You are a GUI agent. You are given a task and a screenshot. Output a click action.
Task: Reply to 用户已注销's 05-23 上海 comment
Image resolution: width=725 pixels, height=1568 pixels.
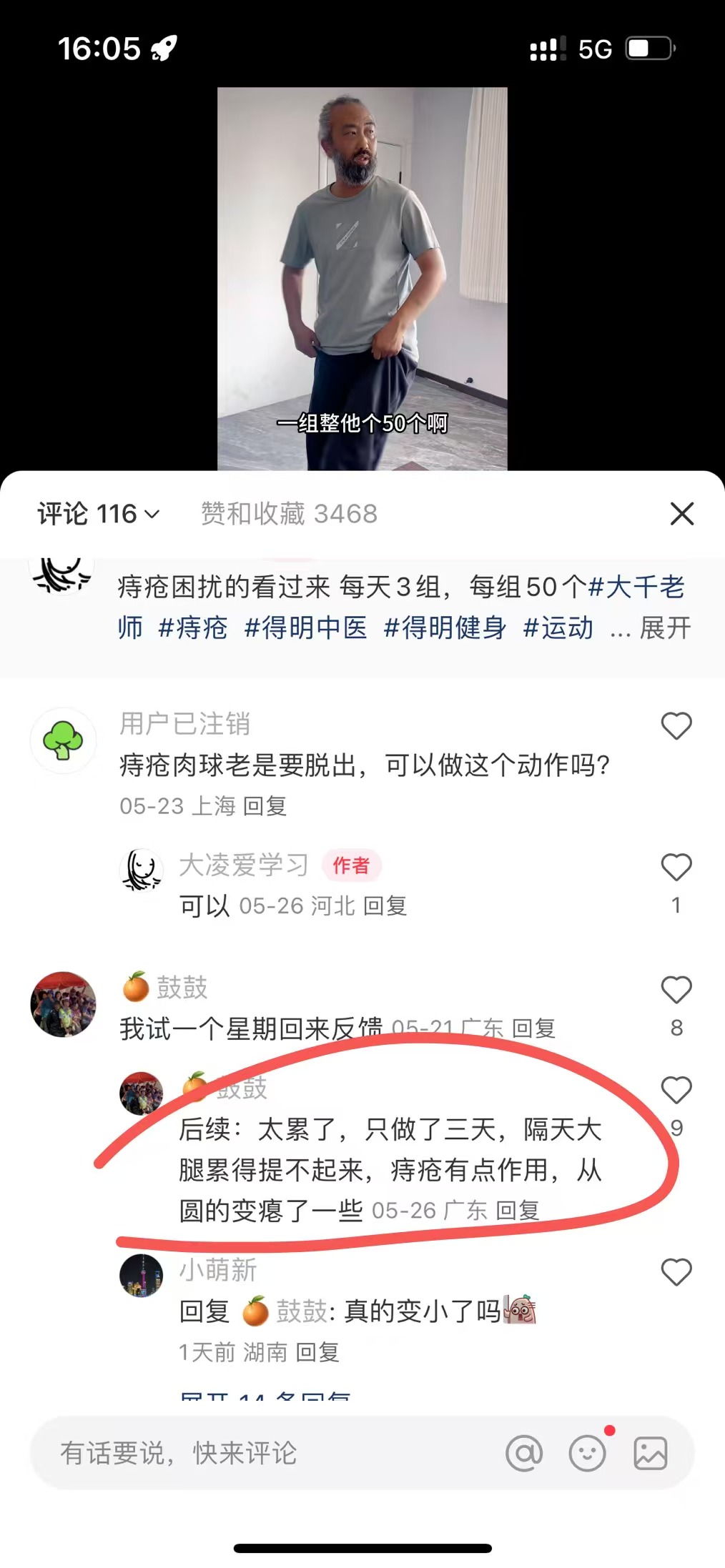[265, 806]
